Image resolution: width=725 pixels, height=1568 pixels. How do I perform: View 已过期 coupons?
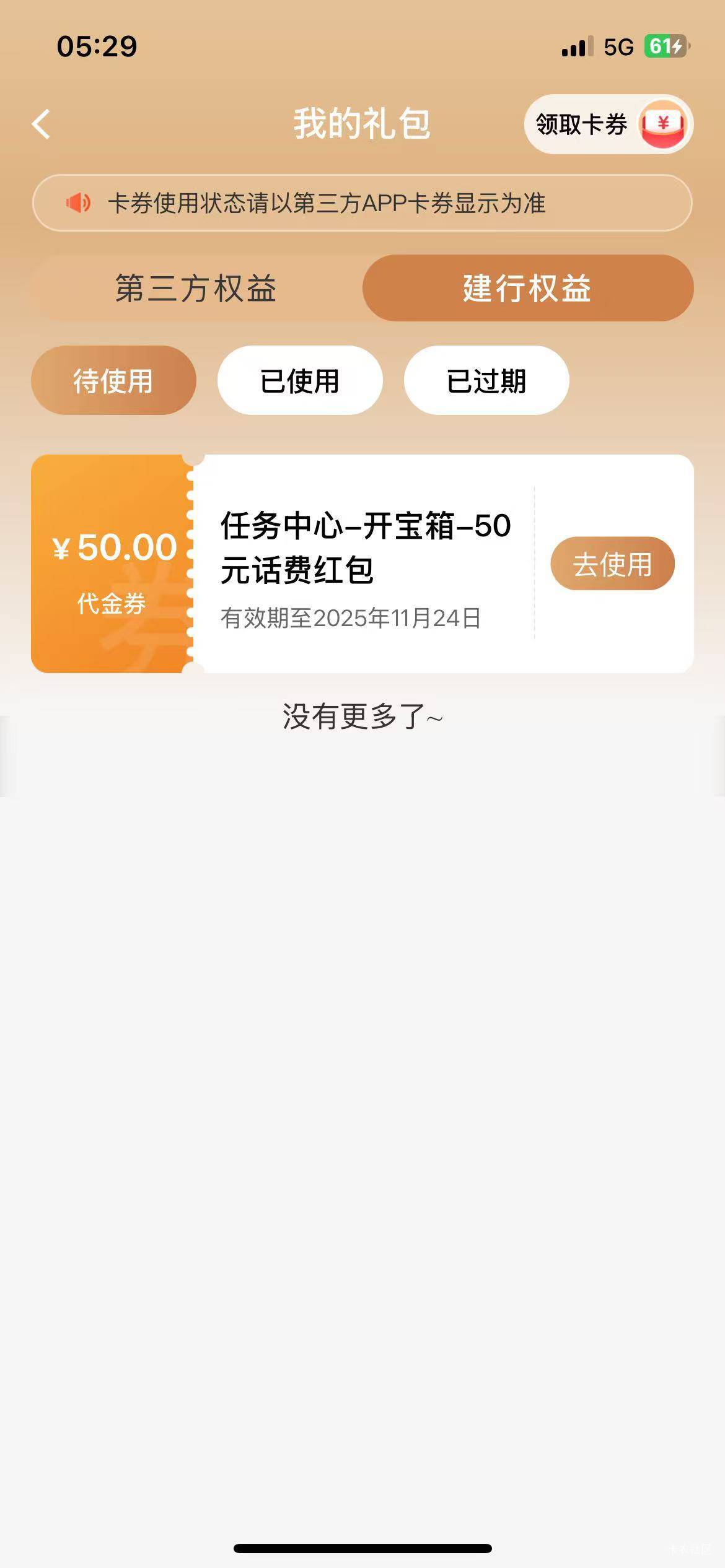point(486,380)
